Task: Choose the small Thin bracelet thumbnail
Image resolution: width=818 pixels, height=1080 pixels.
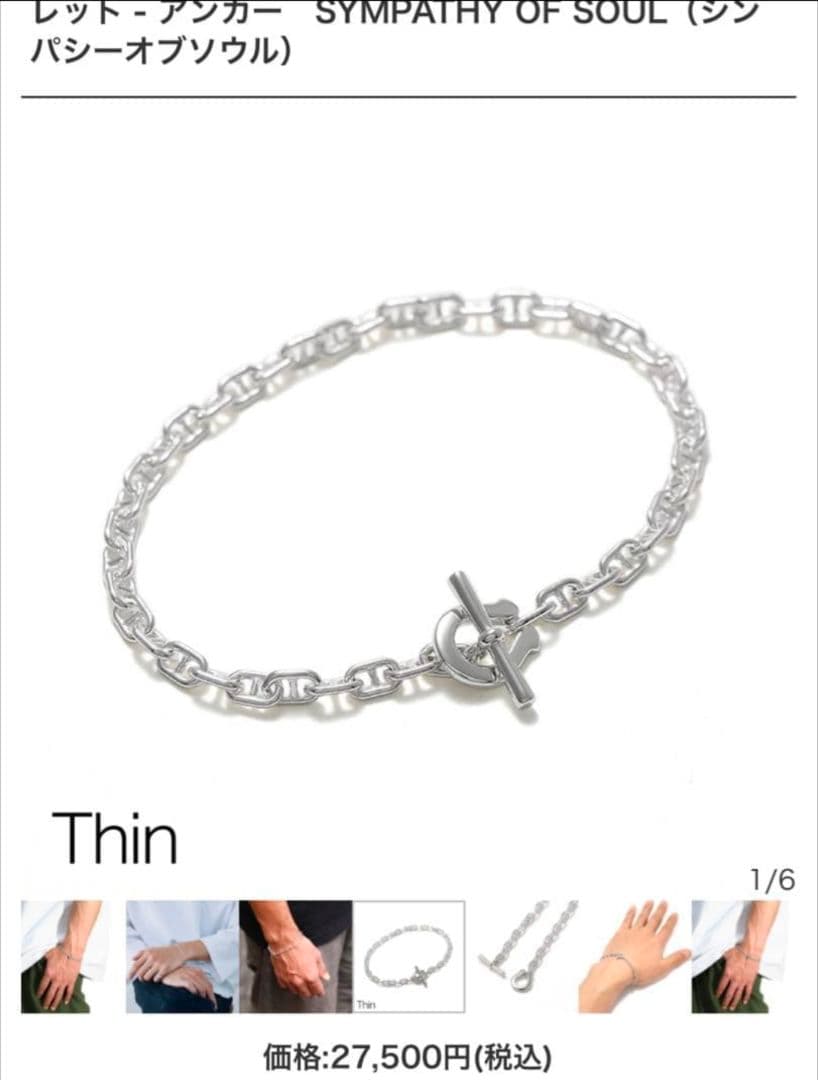Action: click(x=409, y=957)
